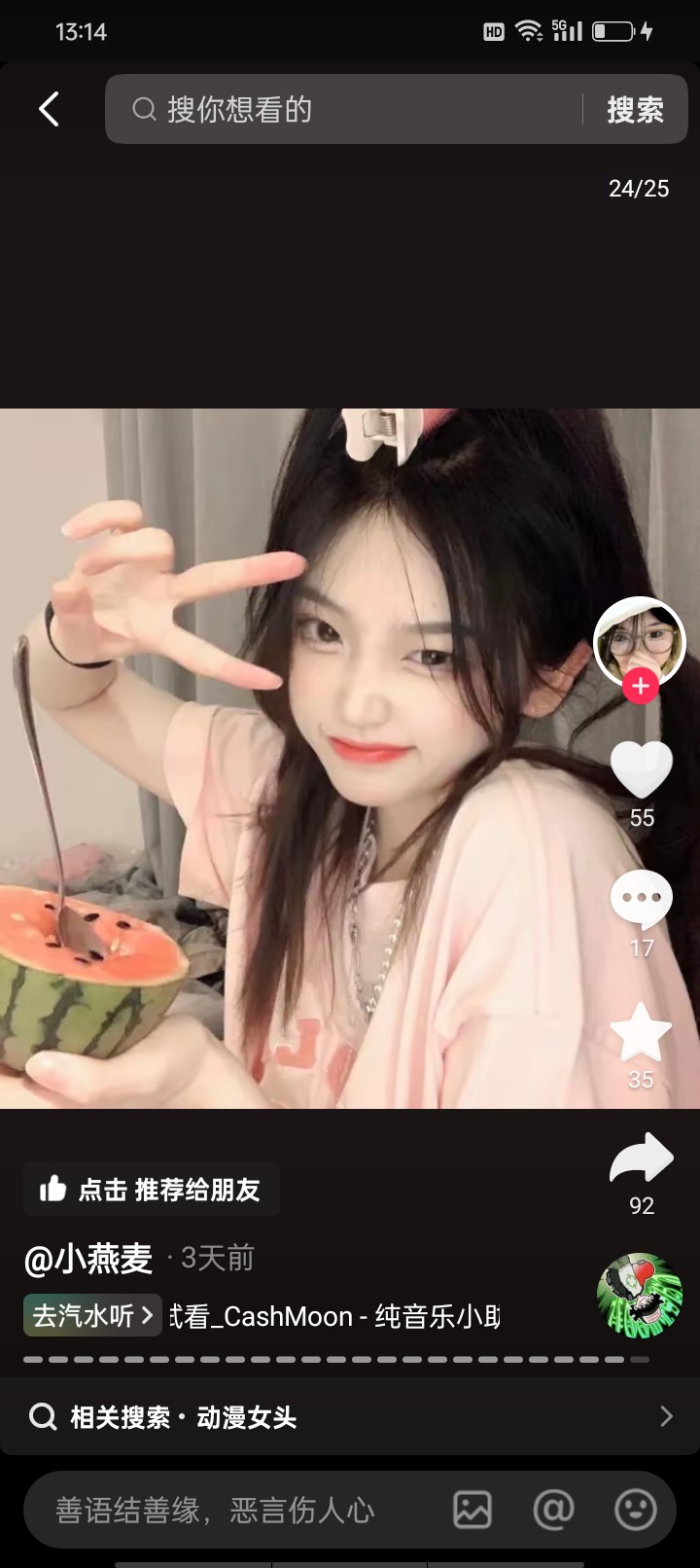The width and height of the screenshot is (700, 1568).
Task: Tap the 去汽水听 music chip
Action: 92,1316
